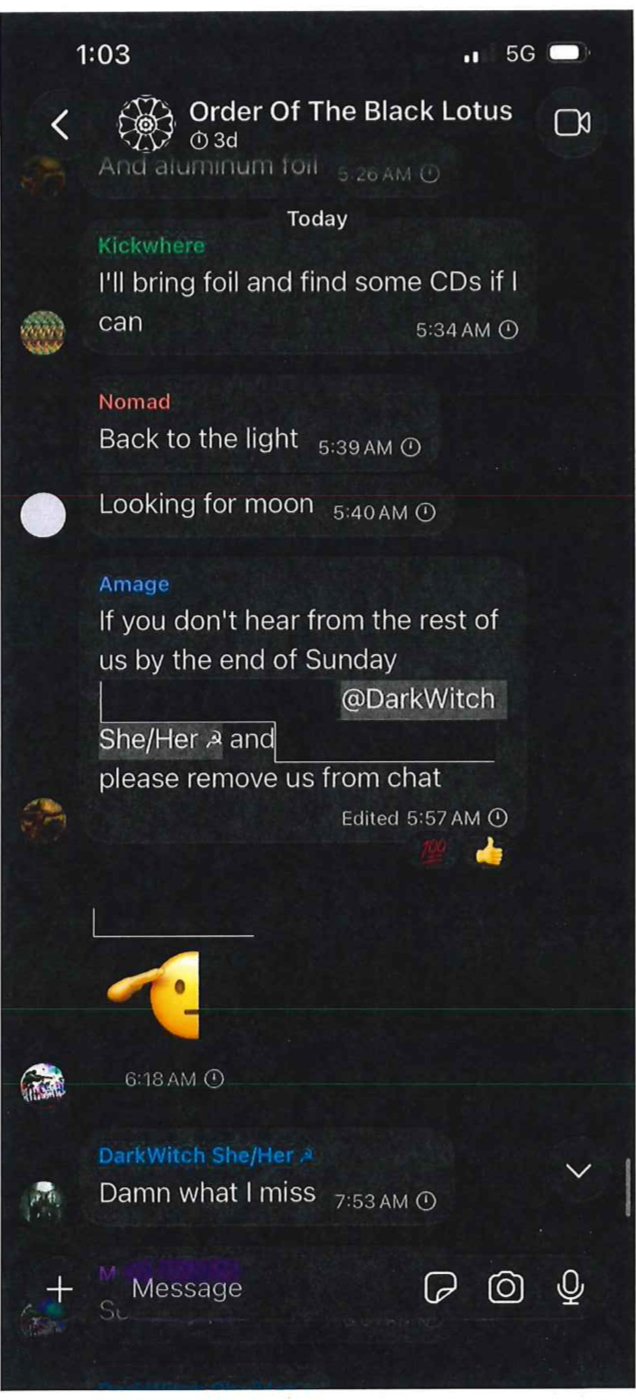
Task: Start a video call with the group
Action: 572,122
